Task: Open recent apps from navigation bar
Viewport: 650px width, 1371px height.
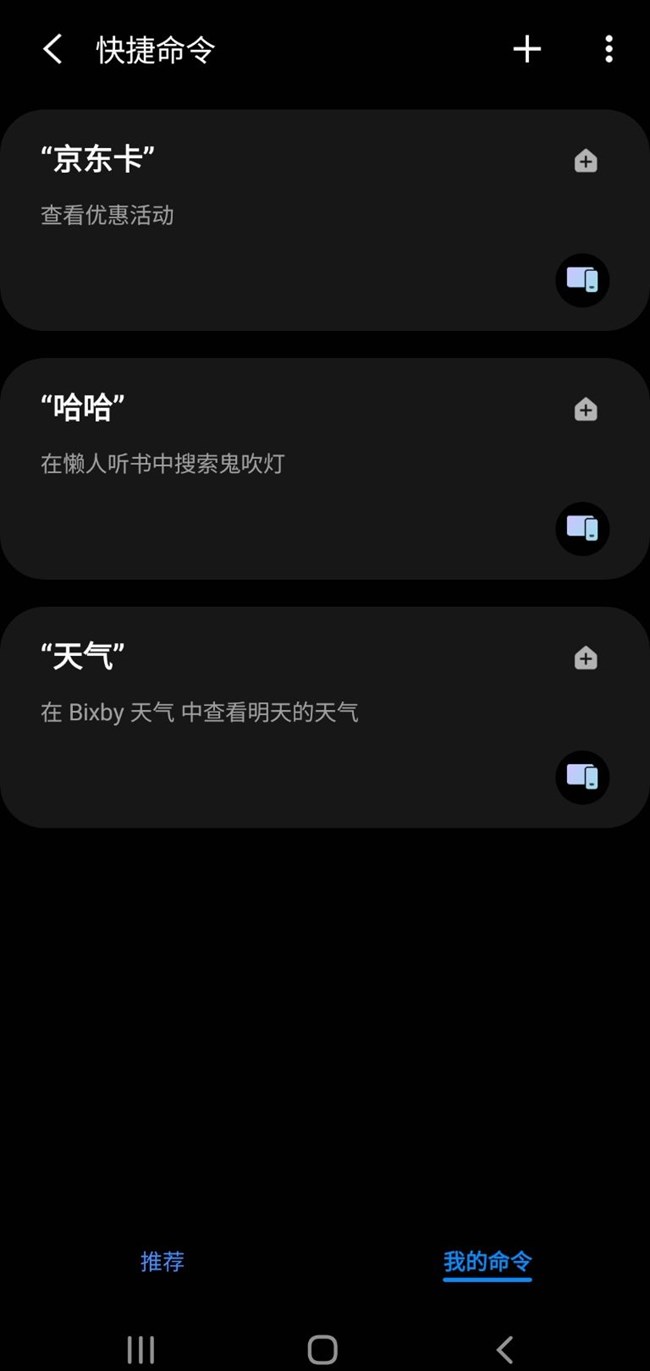Action: (x=141, y=1350)
